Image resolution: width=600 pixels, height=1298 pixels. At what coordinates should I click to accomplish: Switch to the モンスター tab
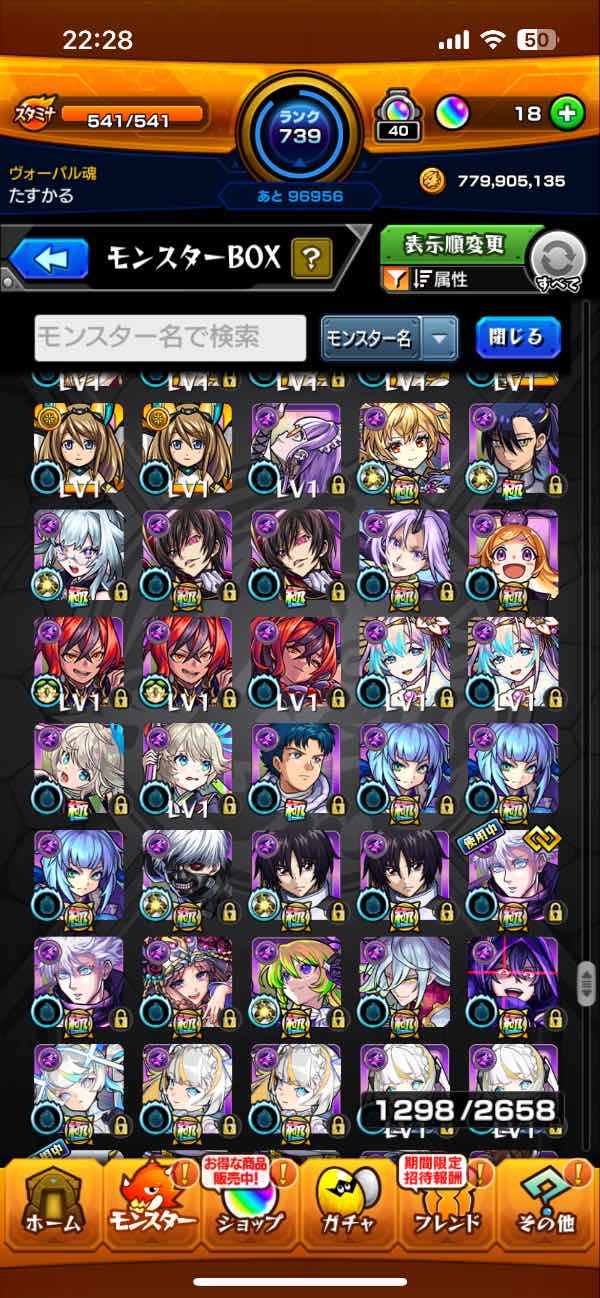tap(152, 1208)
